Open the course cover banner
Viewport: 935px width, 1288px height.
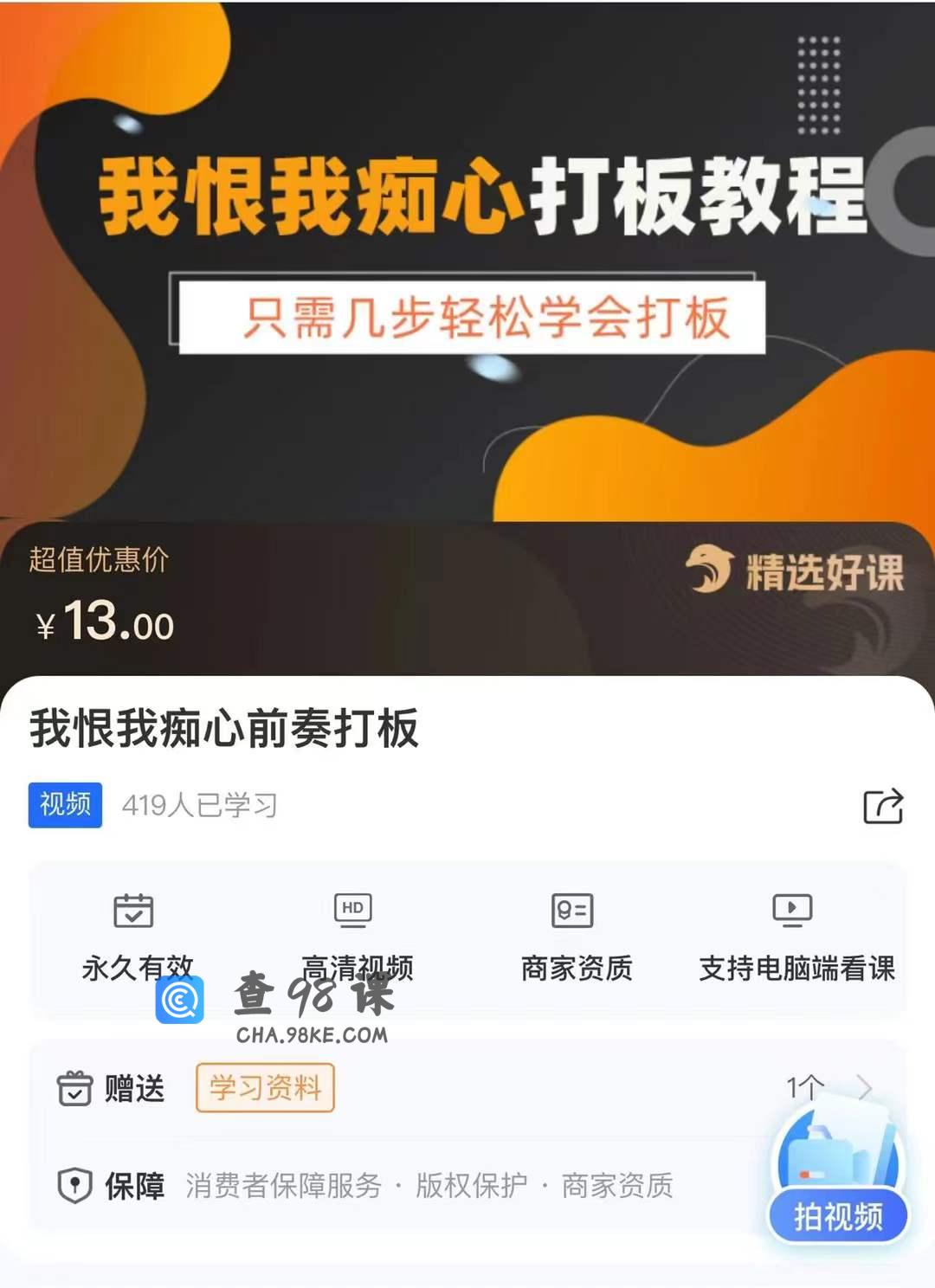467,260
